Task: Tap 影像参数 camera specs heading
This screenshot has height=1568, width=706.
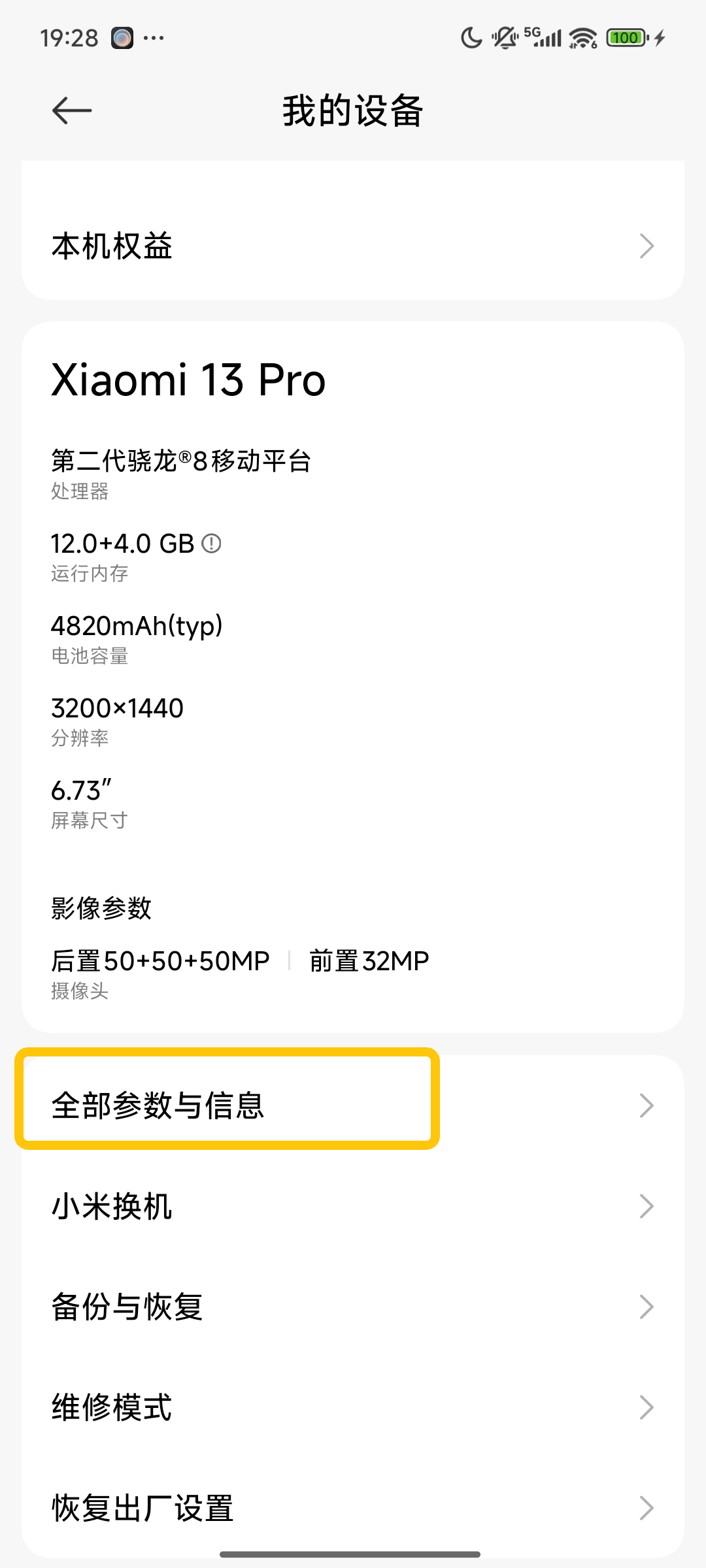Action: pos(102,907)
